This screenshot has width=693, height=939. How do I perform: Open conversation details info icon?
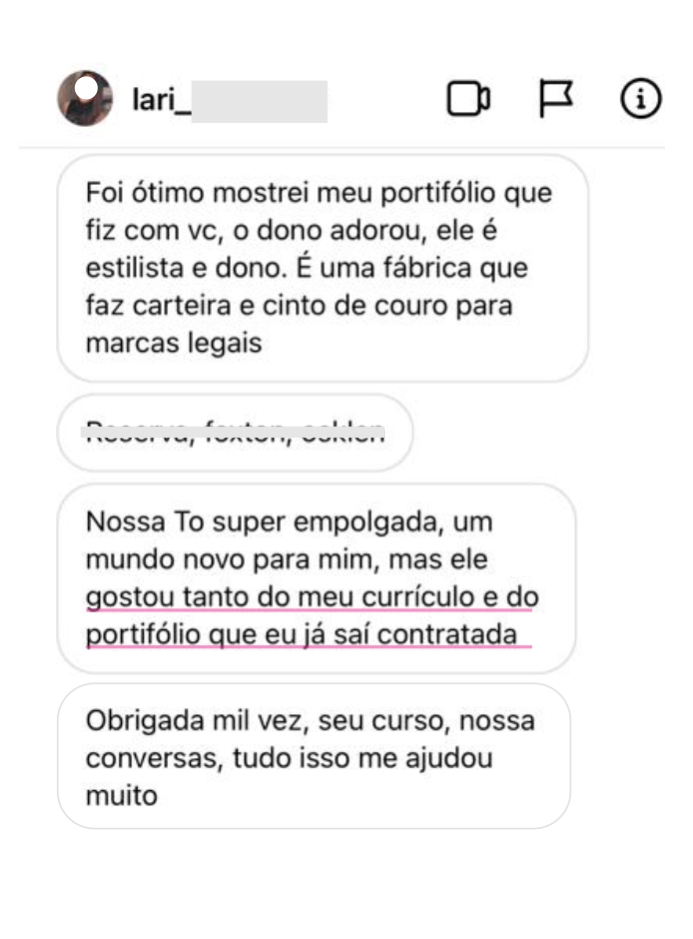pyautogui.click(x=641, y=98)
